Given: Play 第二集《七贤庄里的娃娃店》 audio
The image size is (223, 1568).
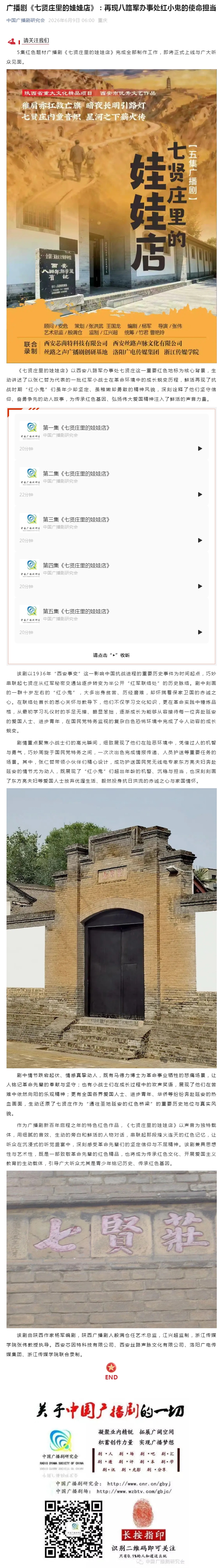Looking at the screenshot, I should click(x=200, y=477).
